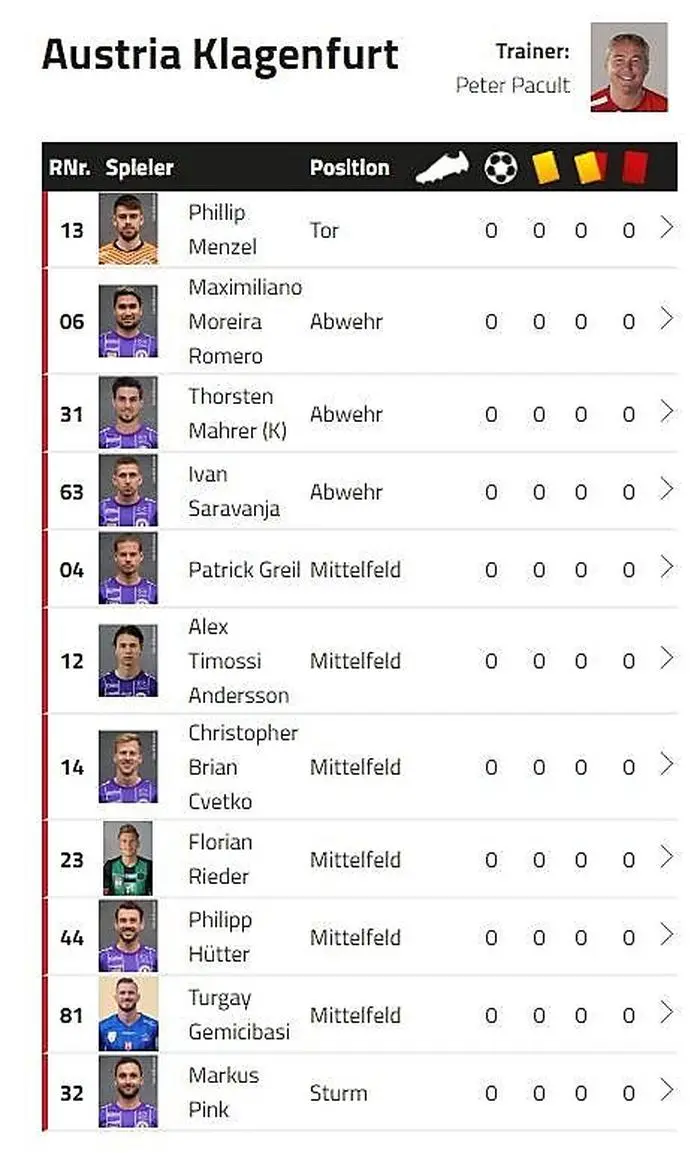View Thorsten Mahrer's player stats
Viewport: 700px width, 1153px height.
pos(666,412)
